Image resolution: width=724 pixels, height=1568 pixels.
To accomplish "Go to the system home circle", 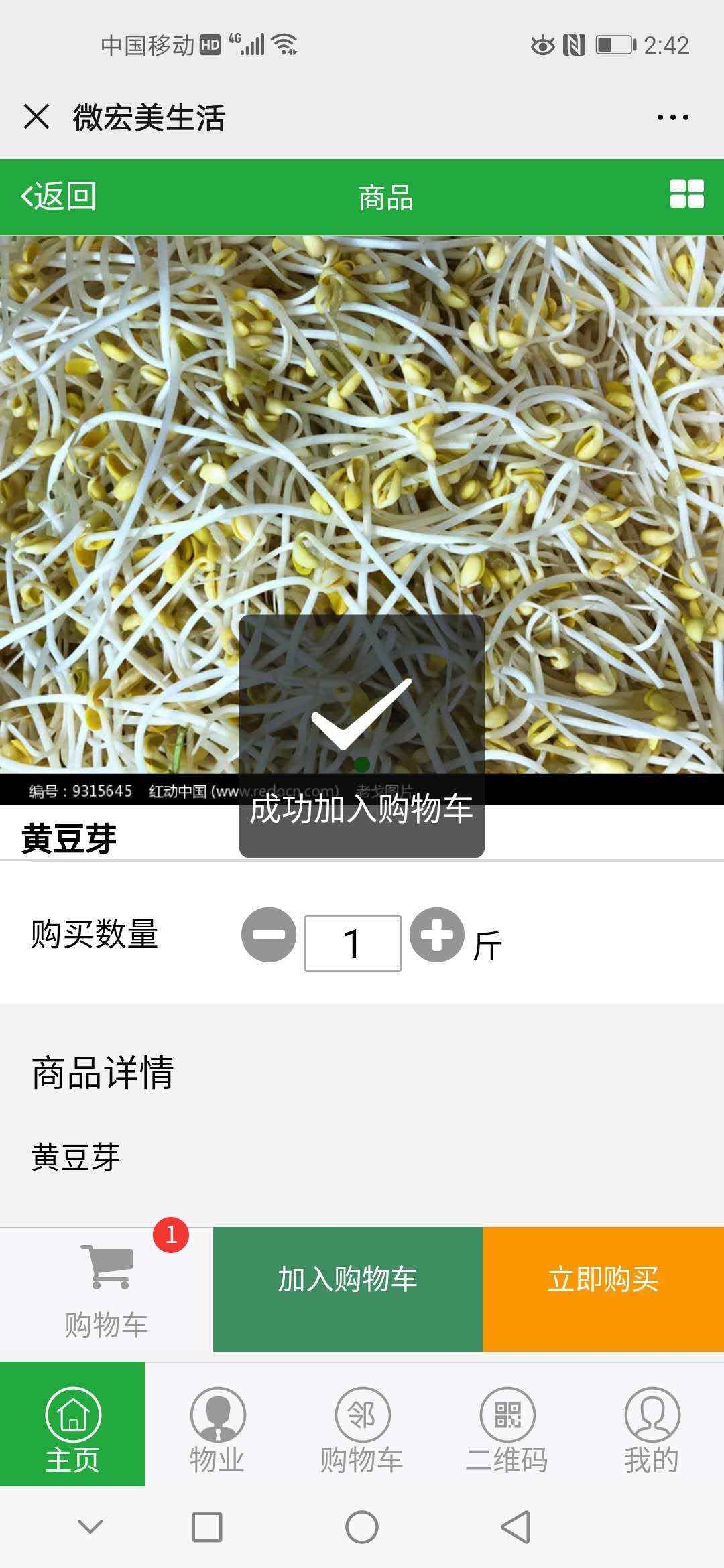I will pyautogui.click(x=362, y=1527).
